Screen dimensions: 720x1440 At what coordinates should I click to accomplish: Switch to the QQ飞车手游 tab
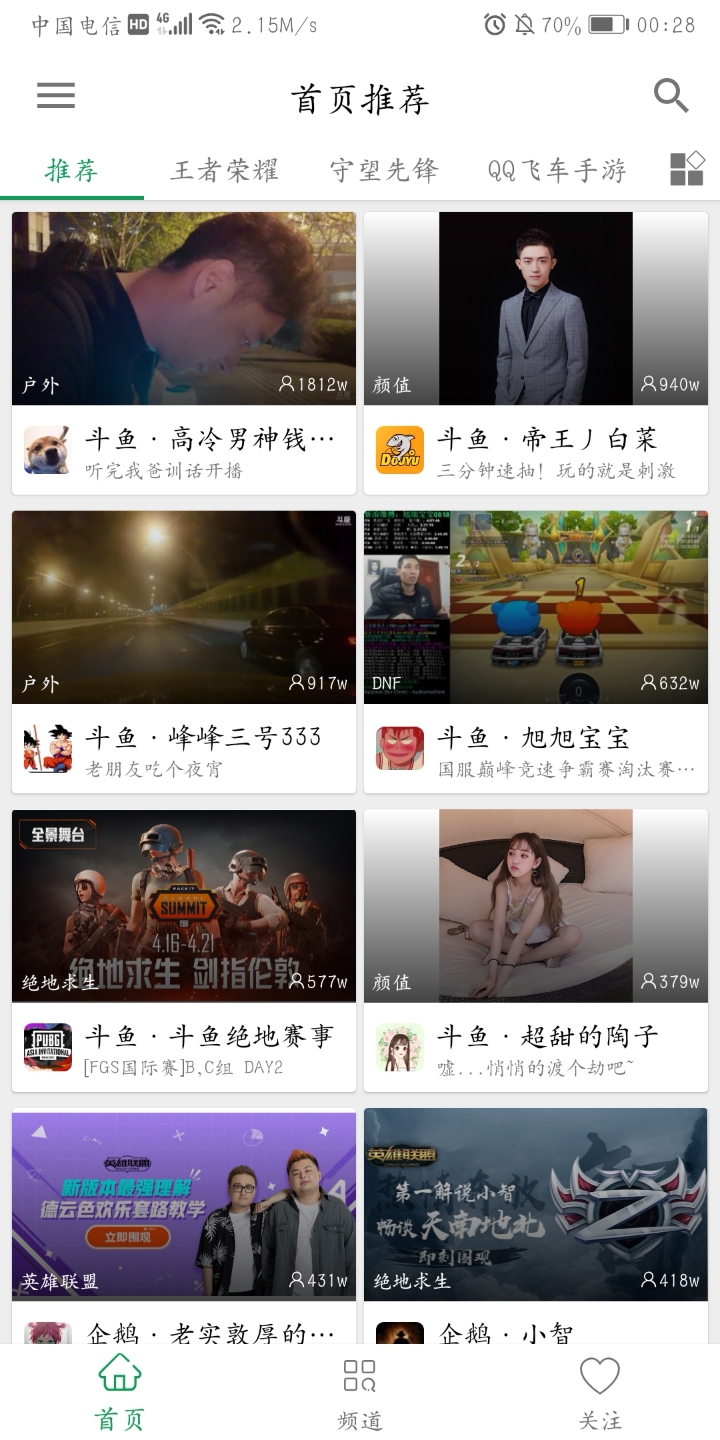[557, 170]
